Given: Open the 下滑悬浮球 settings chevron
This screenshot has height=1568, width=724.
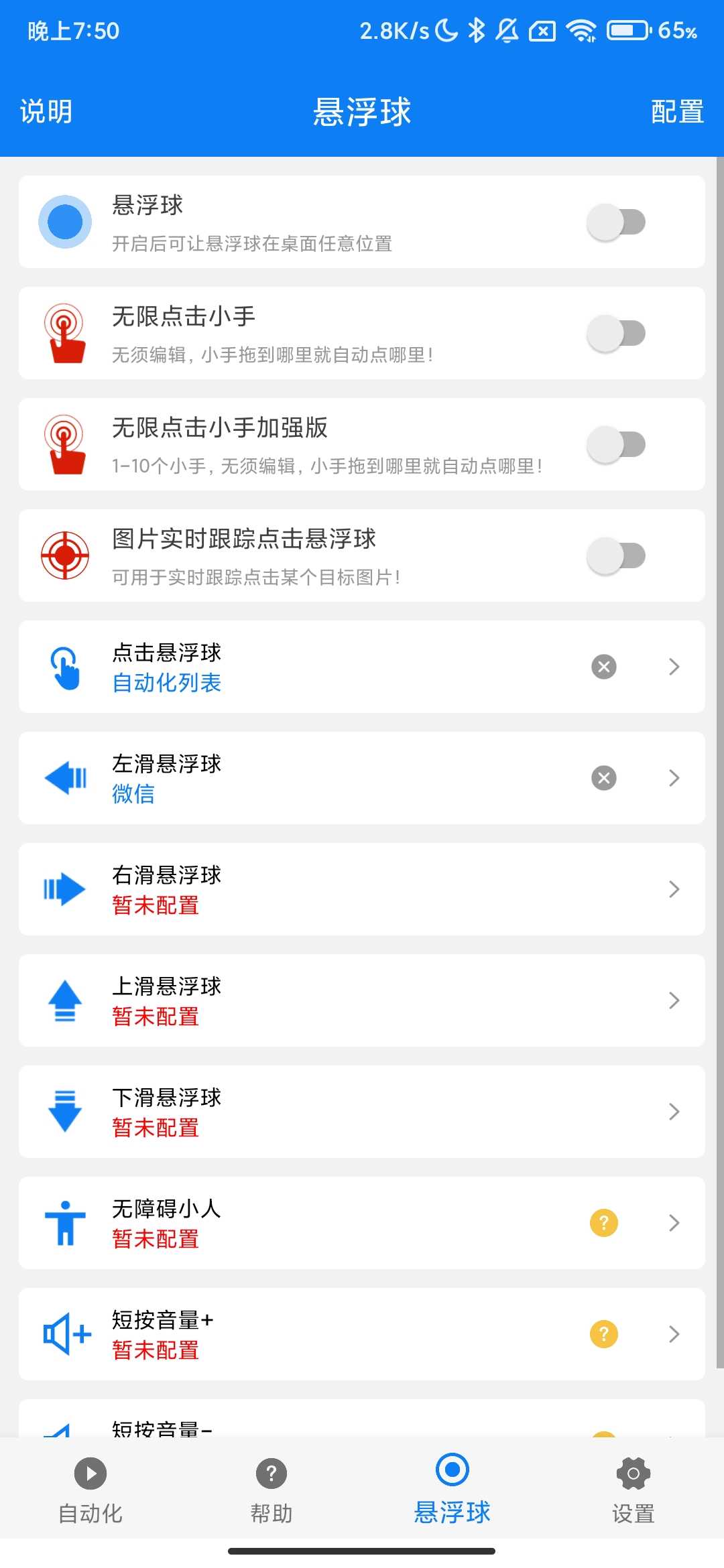Looking at the screenshot, I should click(x=674, y=1112).
